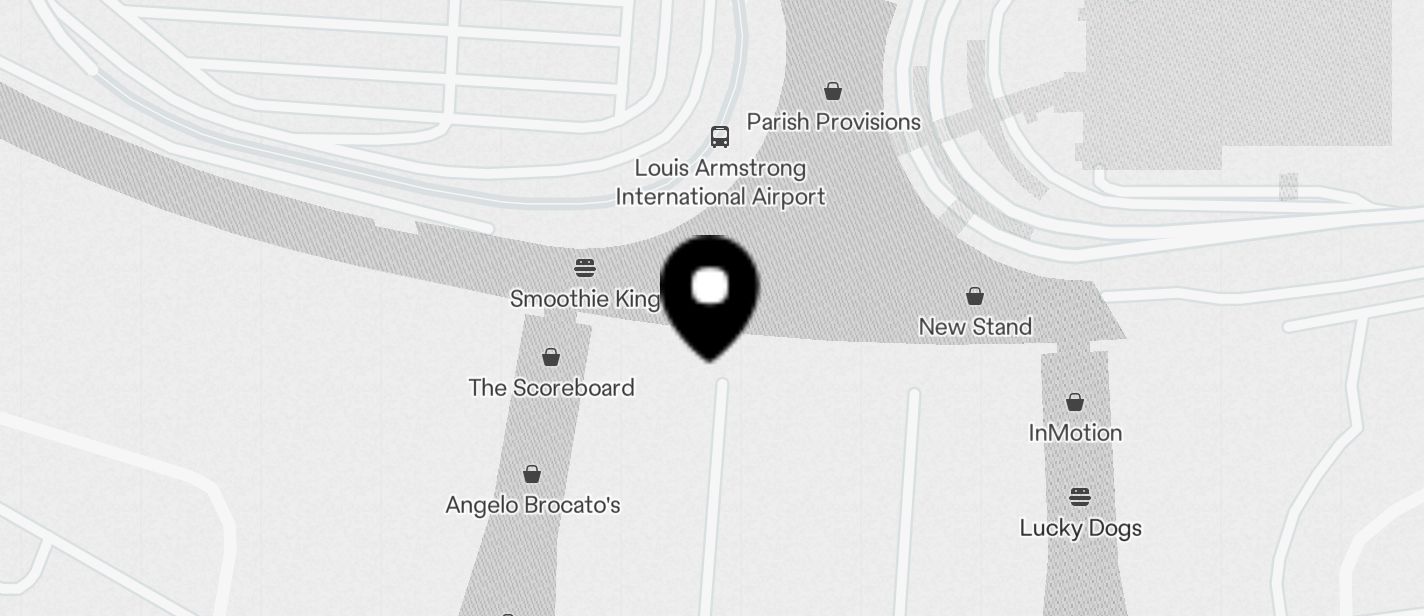Select Louis Armstrong International Airport transit marker
The width and height of the screenshot is (1424, 616).
pos(720,137)
